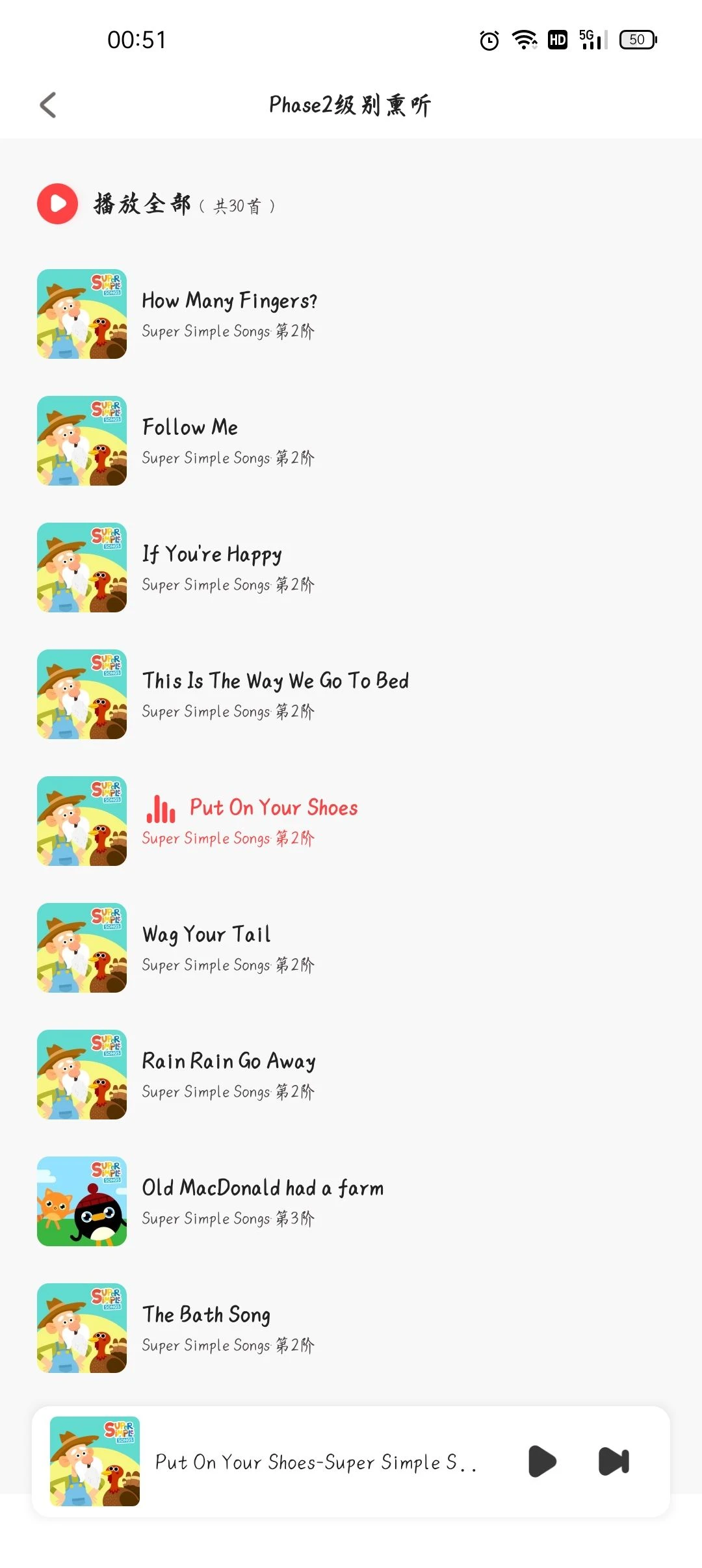Play the song How Many Fingers?
This screenshot has width=702, height=1568.
[x=351, y=314]
